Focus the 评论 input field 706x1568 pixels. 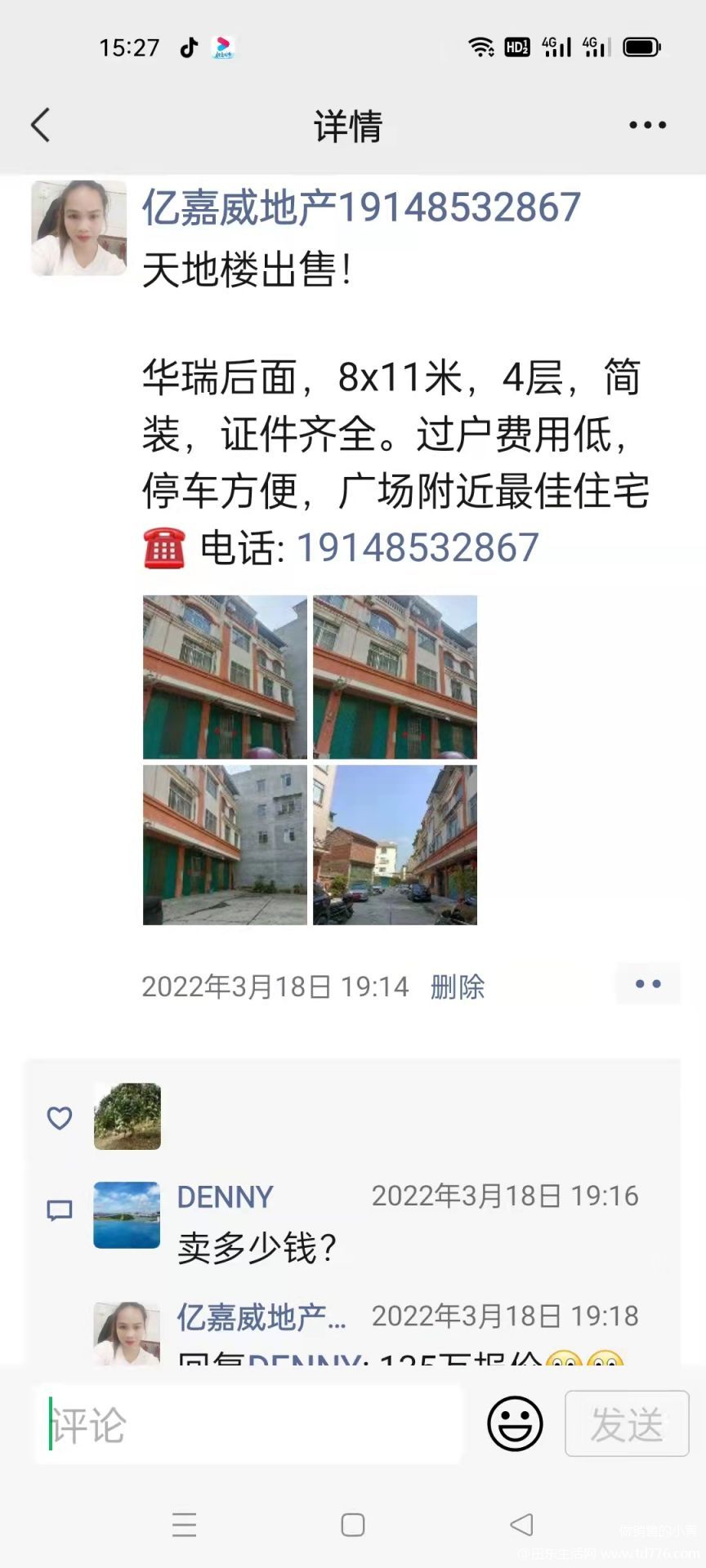coord(249,1425)
